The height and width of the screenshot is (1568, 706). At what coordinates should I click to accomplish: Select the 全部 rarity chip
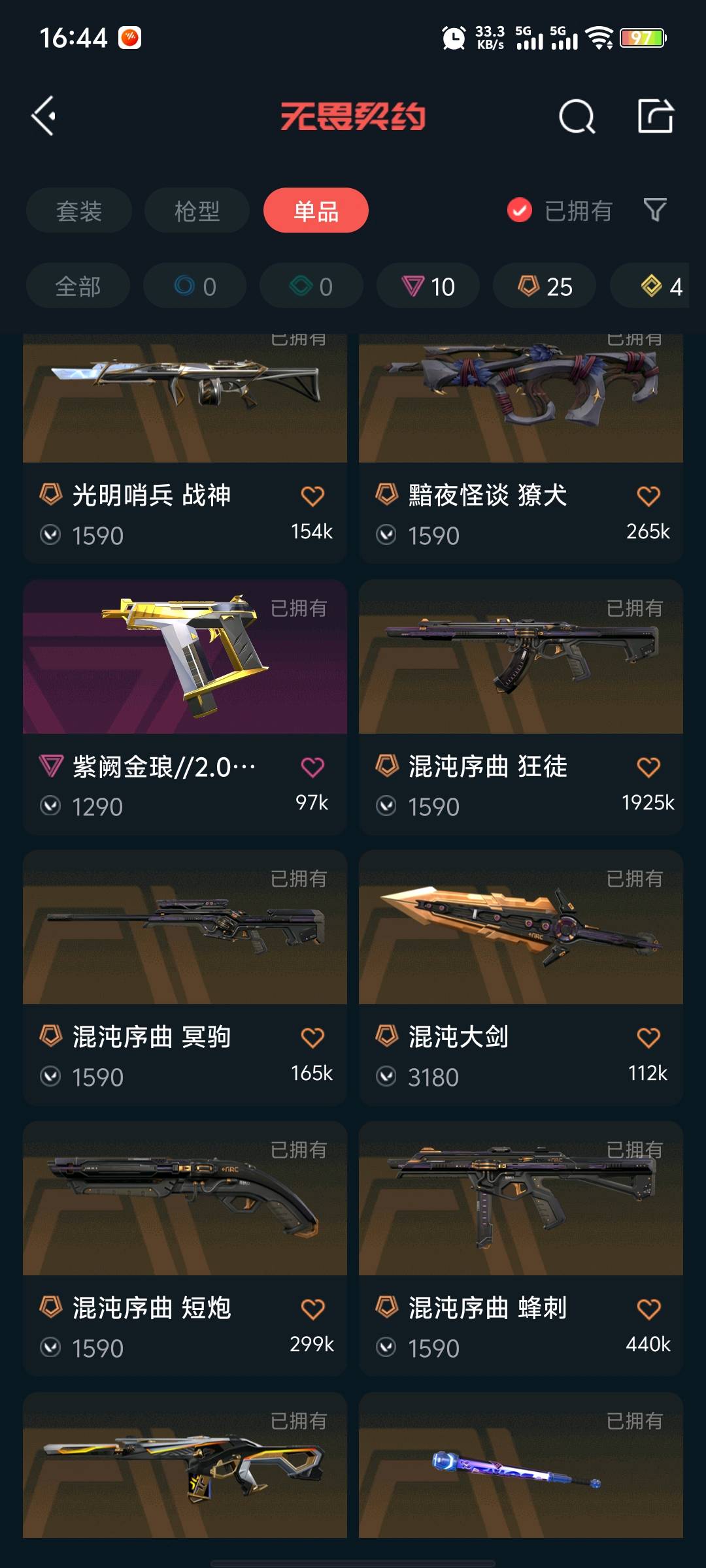coord(78,286)
